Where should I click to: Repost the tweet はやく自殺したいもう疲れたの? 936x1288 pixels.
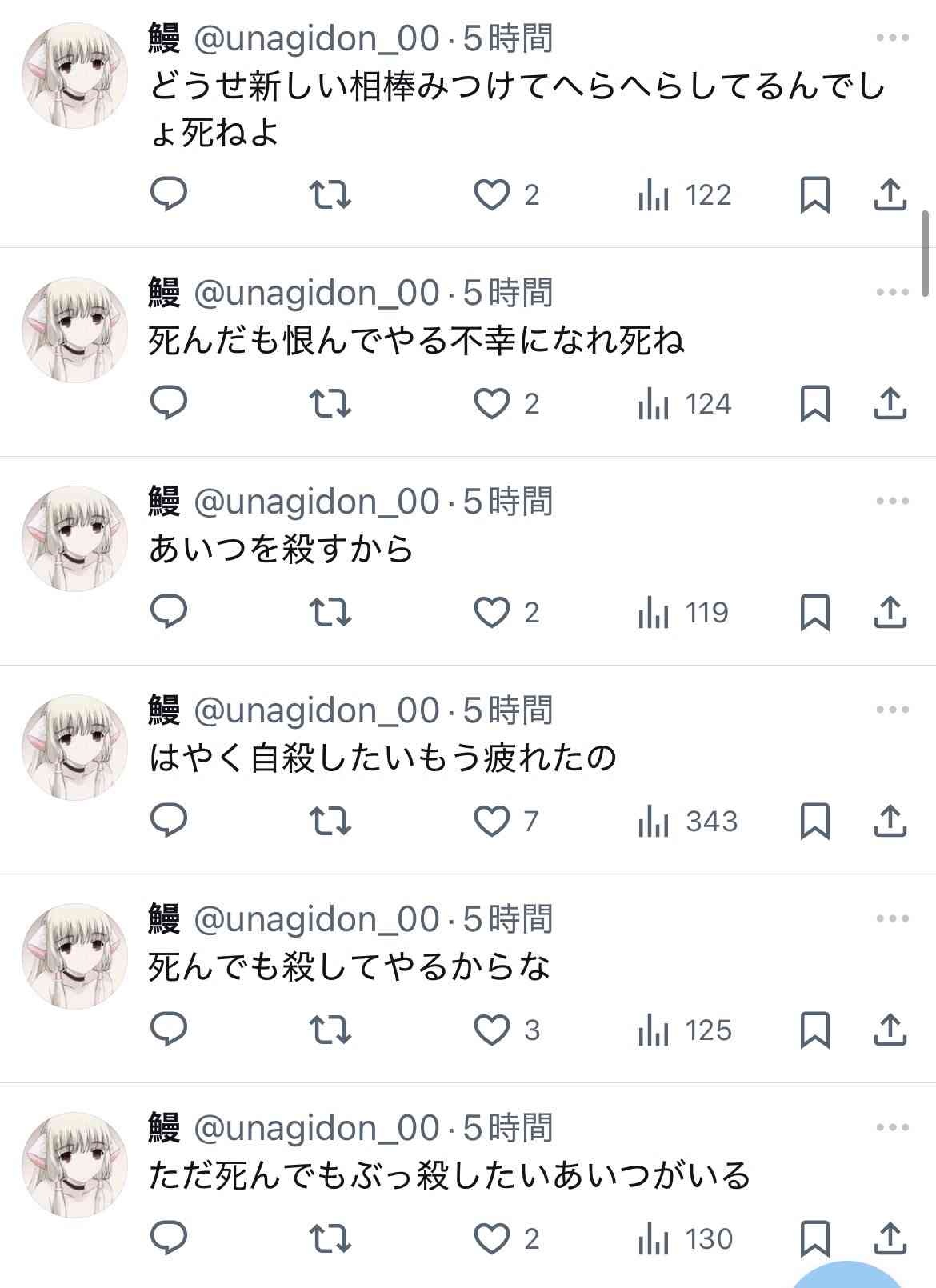[x=330, y=822]
